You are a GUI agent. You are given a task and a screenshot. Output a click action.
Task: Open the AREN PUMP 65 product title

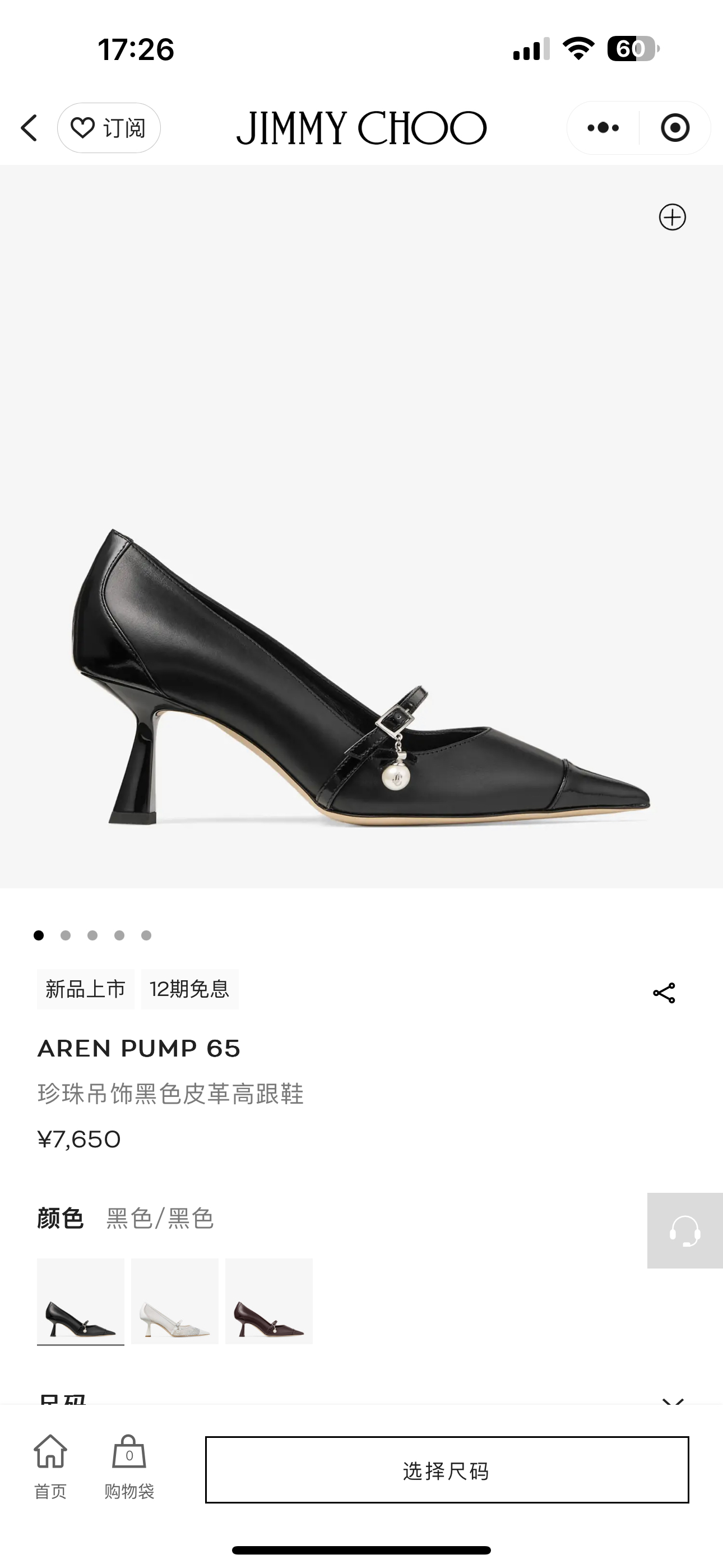140,1049
